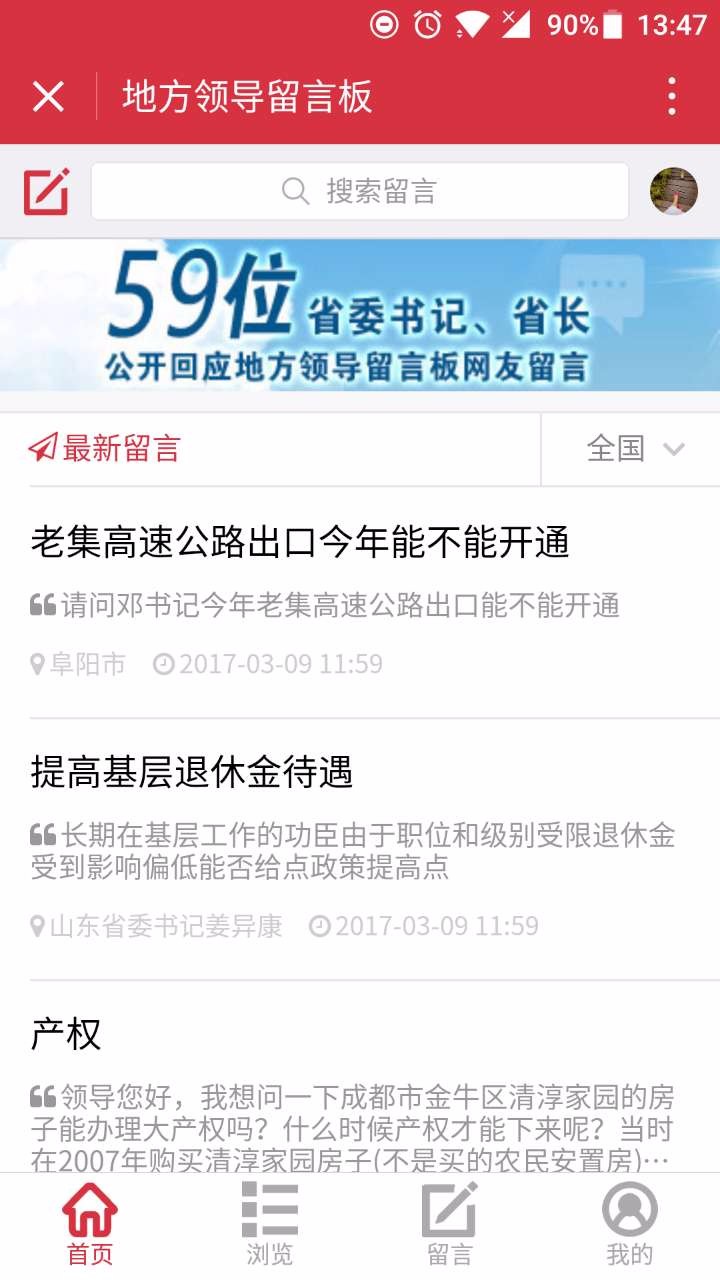Viewport: 720px width, 1280px height.
Task: Open the profile avatar picture
Action: [674, 191]
